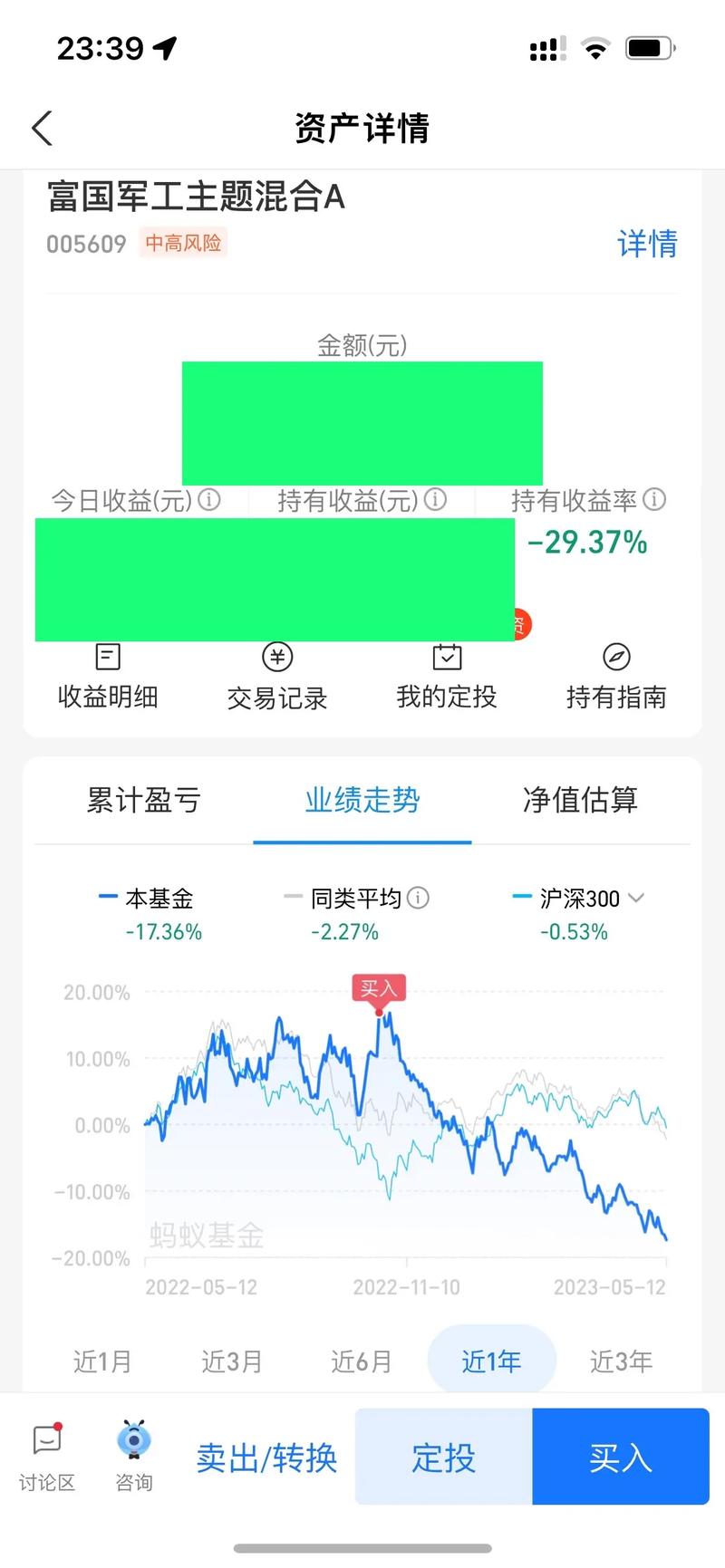Select the 近1月 time range
Viewport: 725px width, 1568px height.
click(x=102, y=1361)
